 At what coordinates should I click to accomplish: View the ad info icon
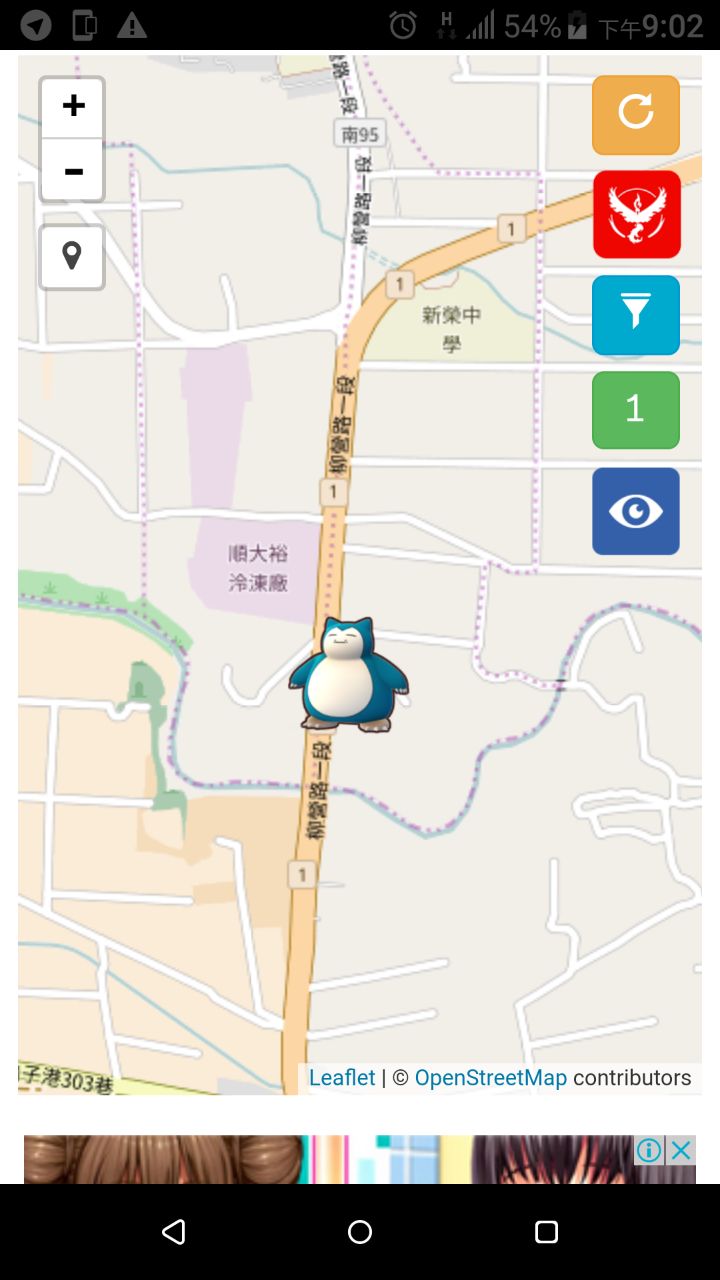click(649, 1151)
